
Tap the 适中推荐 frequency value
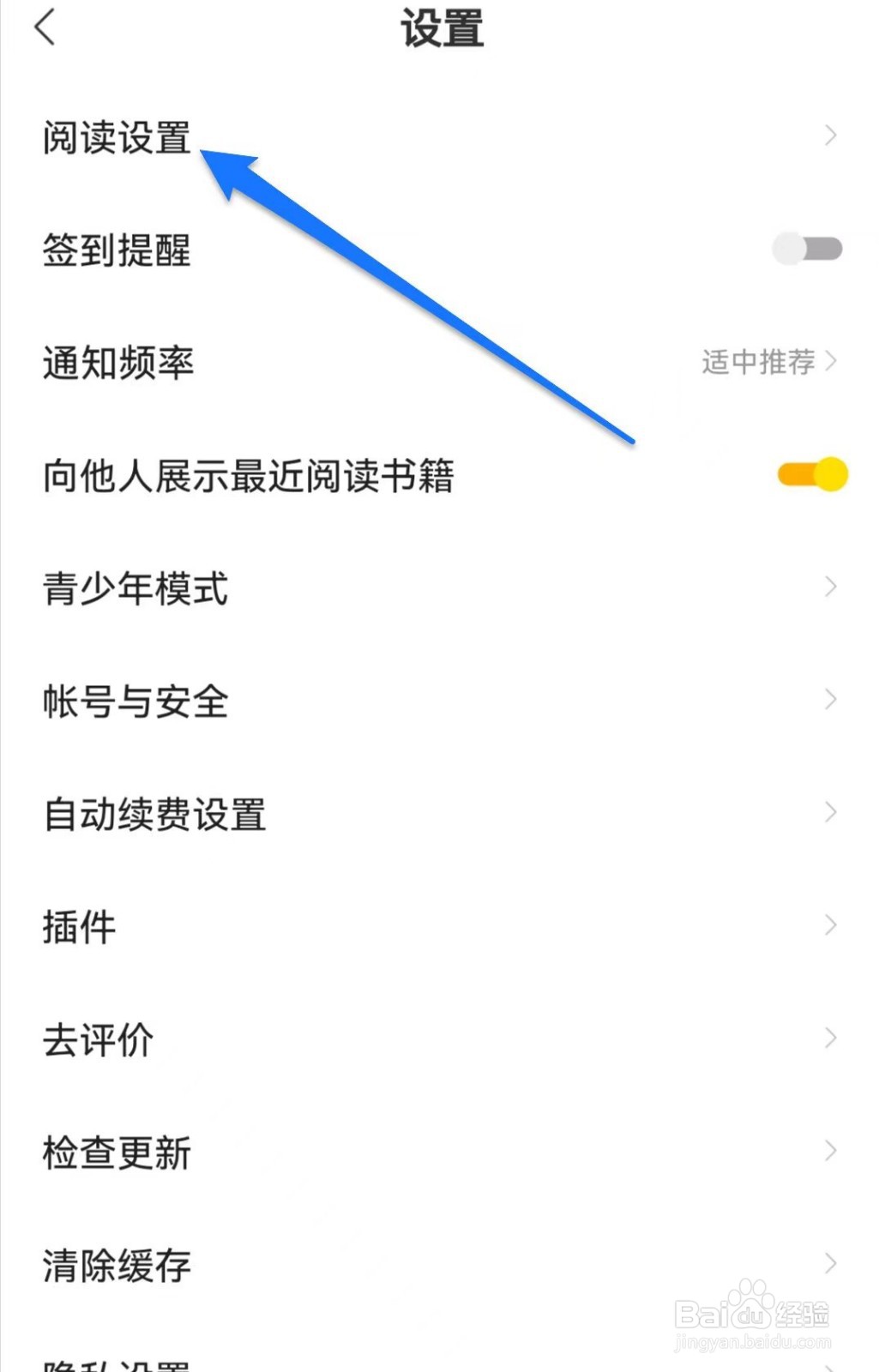tap(756, 361)
